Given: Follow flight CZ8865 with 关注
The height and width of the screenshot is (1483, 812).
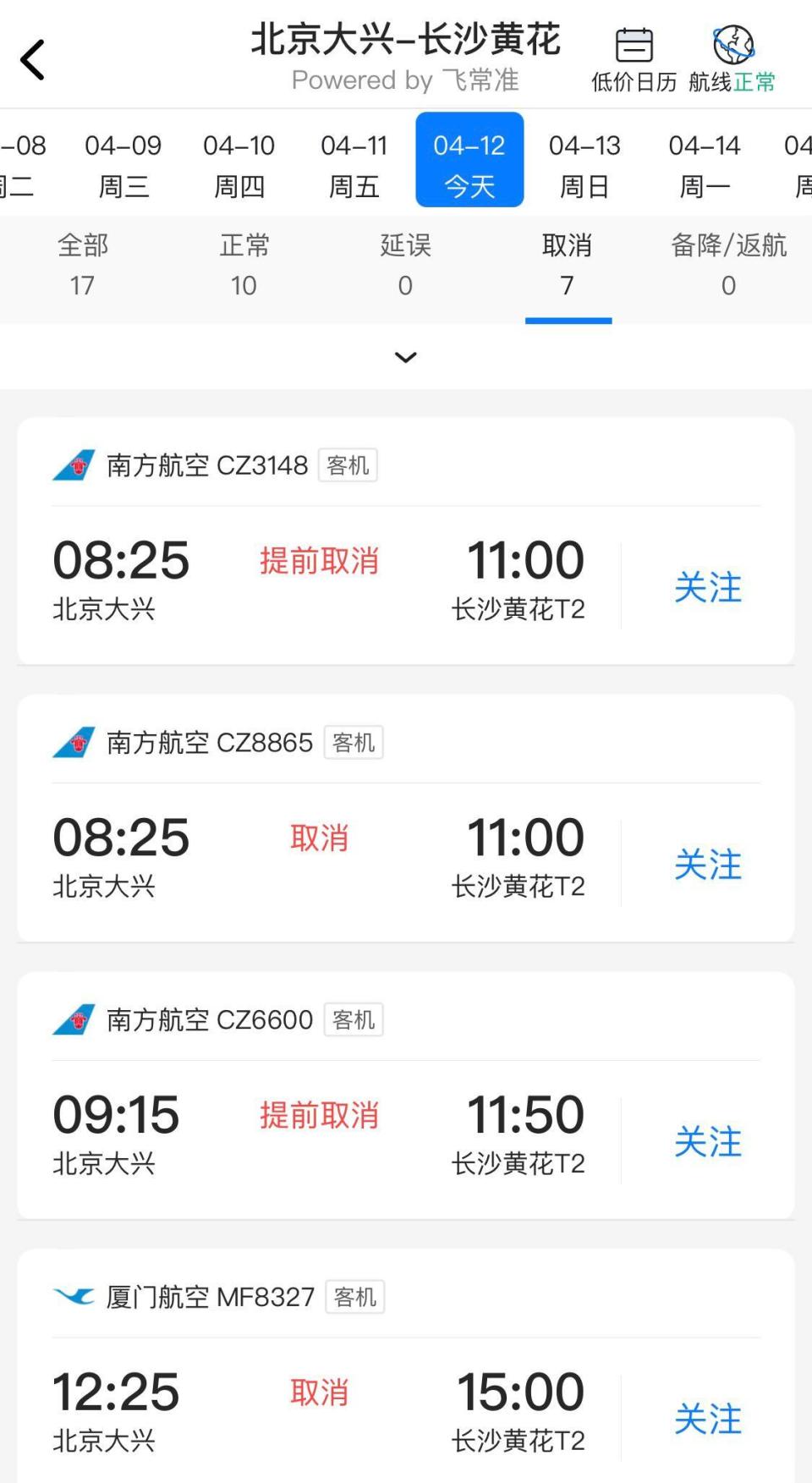Looking at the screenshot, I should [708, 864].
